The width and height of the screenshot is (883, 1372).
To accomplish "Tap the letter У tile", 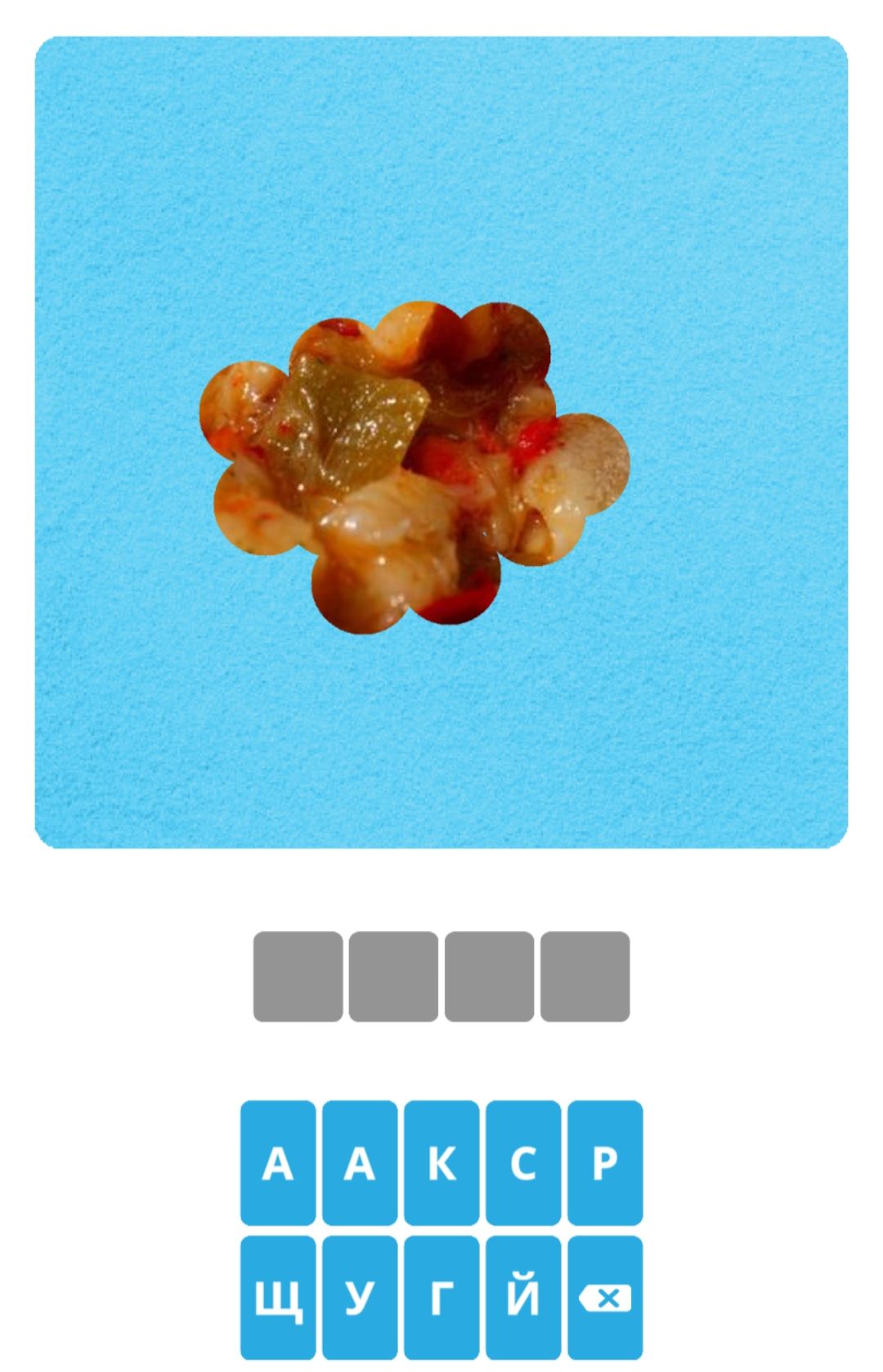I will click(360, 1298).
